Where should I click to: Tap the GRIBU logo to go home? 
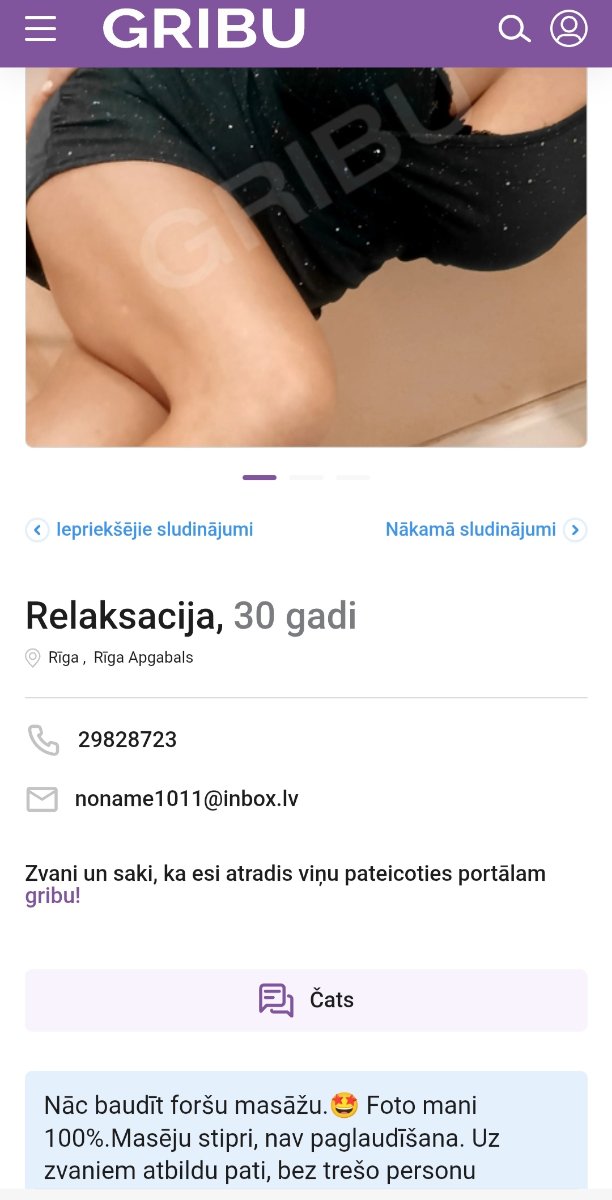pos(204,29)
